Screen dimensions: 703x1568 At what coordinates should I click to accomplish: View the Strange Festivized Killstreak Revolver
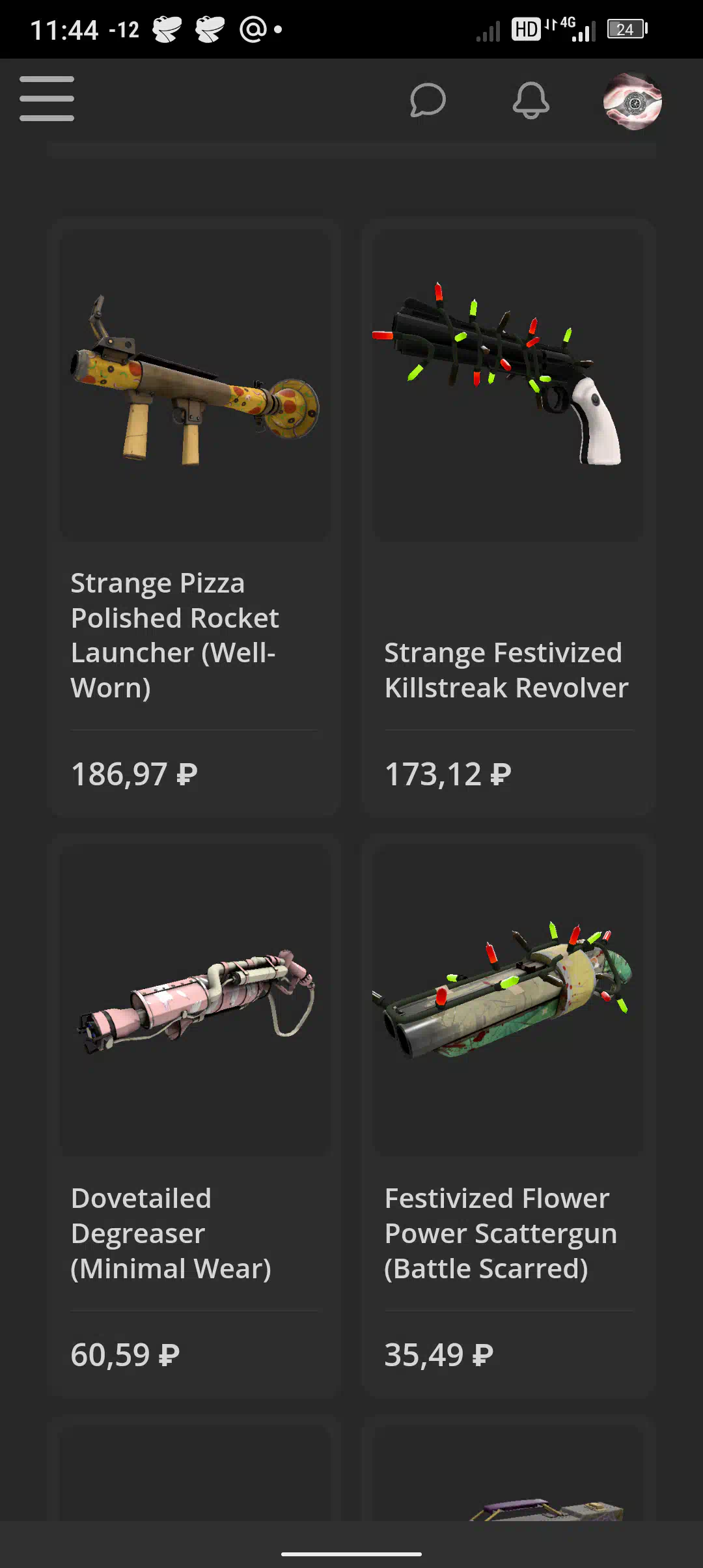(508, 517)
